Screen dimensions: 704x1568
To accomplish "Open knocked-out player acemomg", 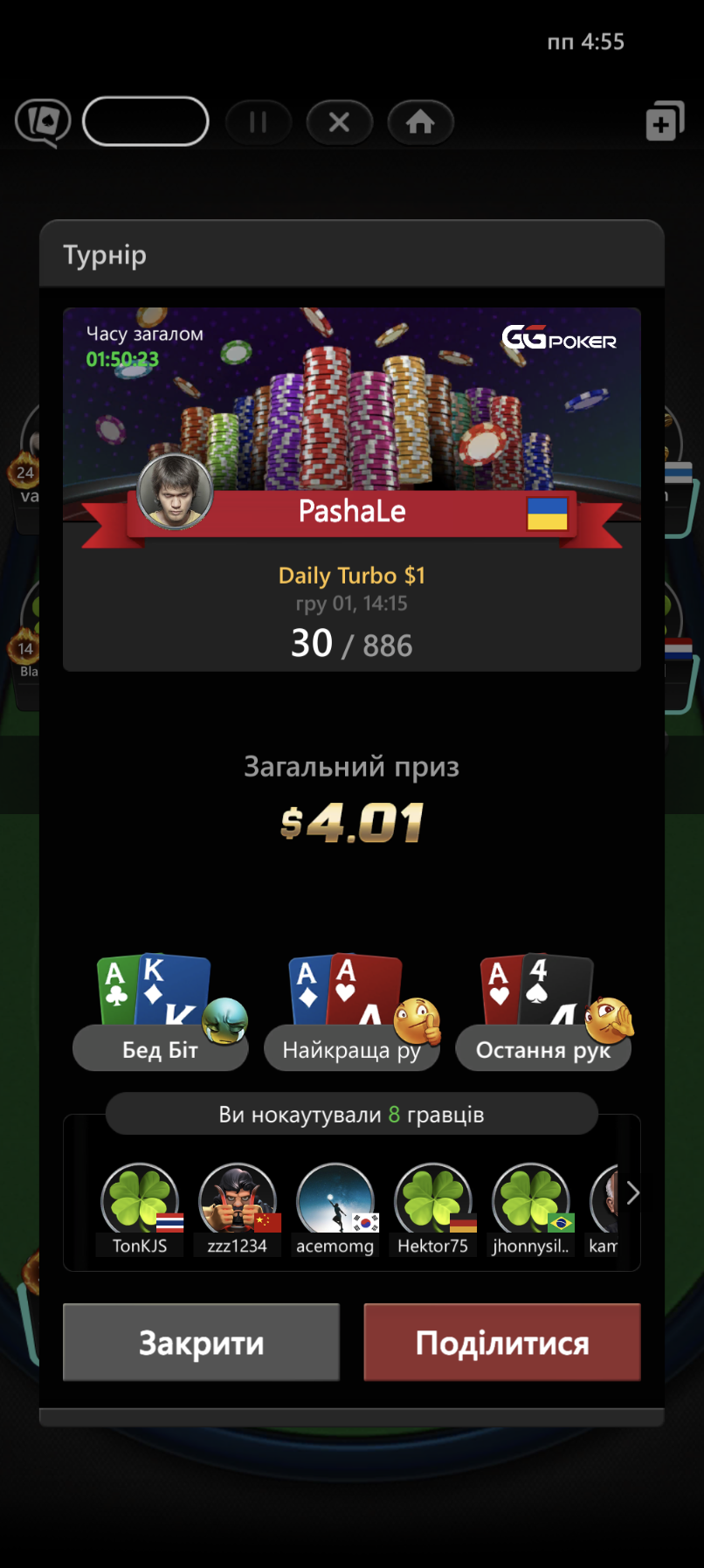I will [335, 1210].
